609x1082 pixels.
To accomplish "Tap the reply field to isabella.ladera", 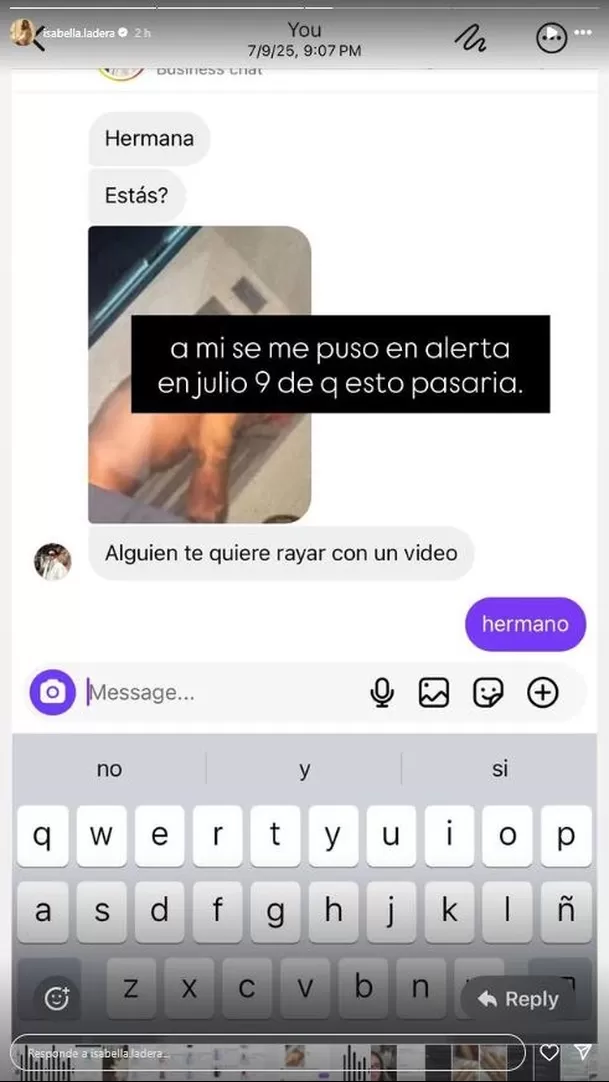I will point(270,1053).
